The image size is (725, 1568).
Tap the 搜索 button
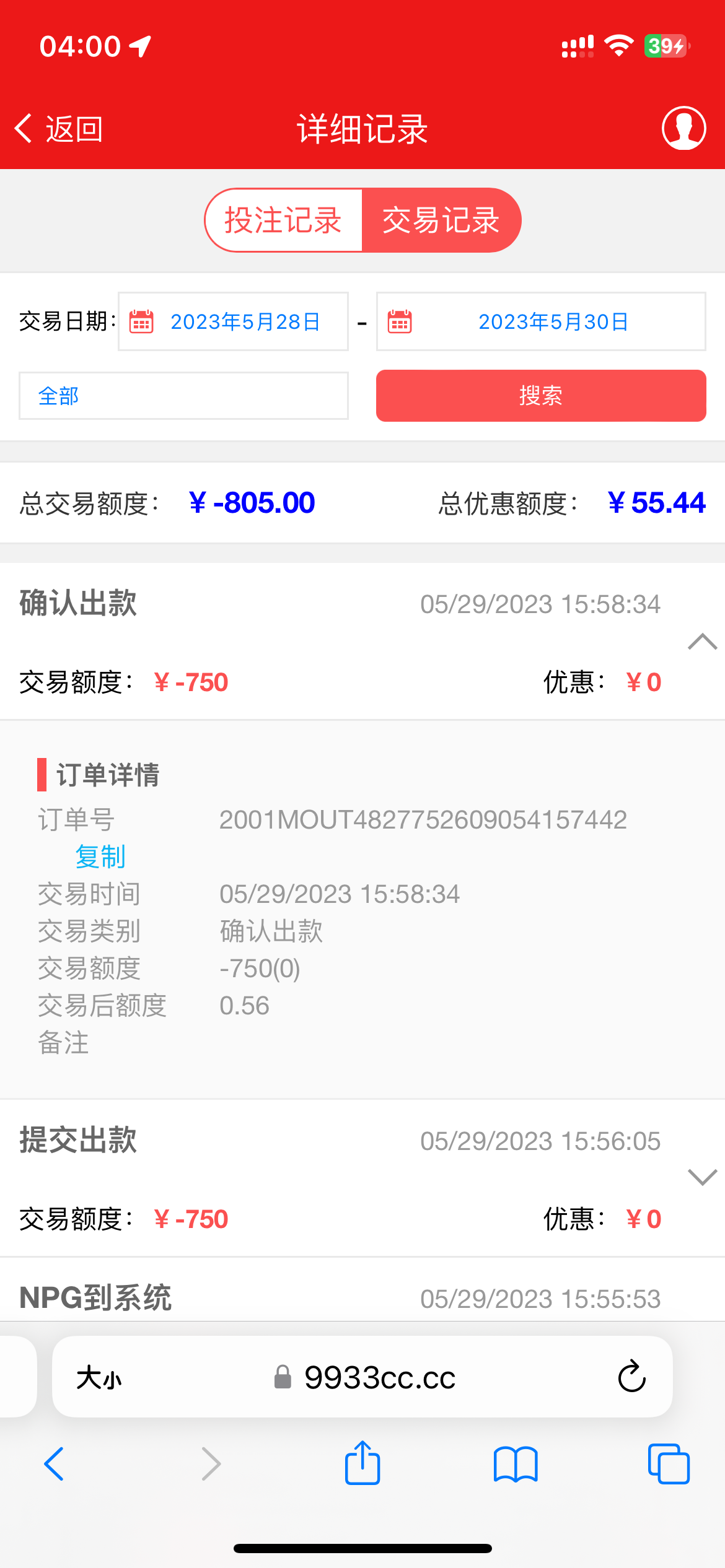[541, 396]
